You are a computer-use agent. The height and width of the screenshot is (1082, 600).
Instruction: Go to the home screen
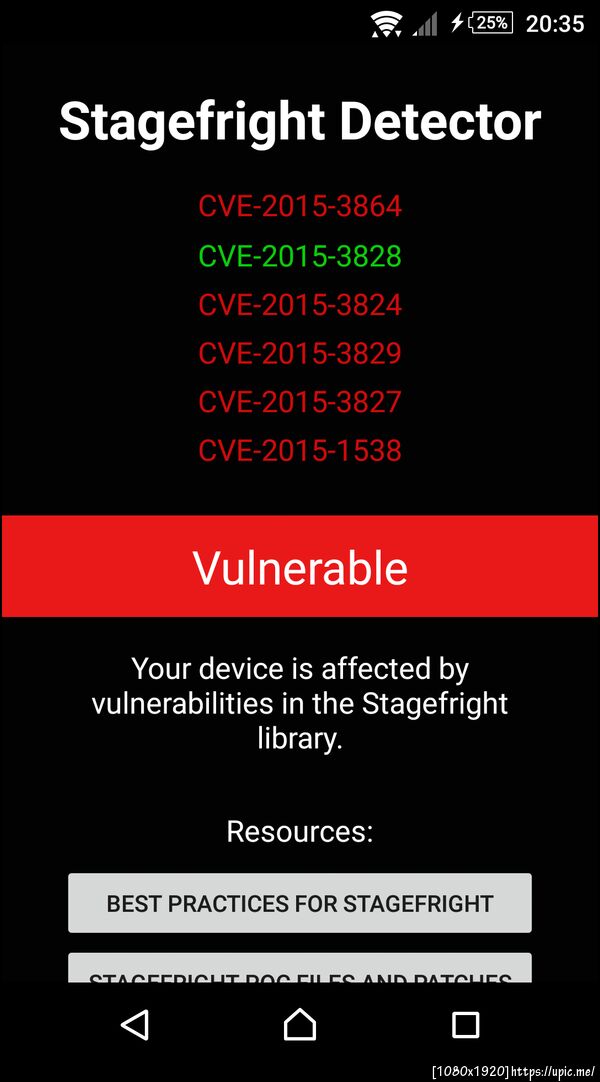(x=299, y=1024)
